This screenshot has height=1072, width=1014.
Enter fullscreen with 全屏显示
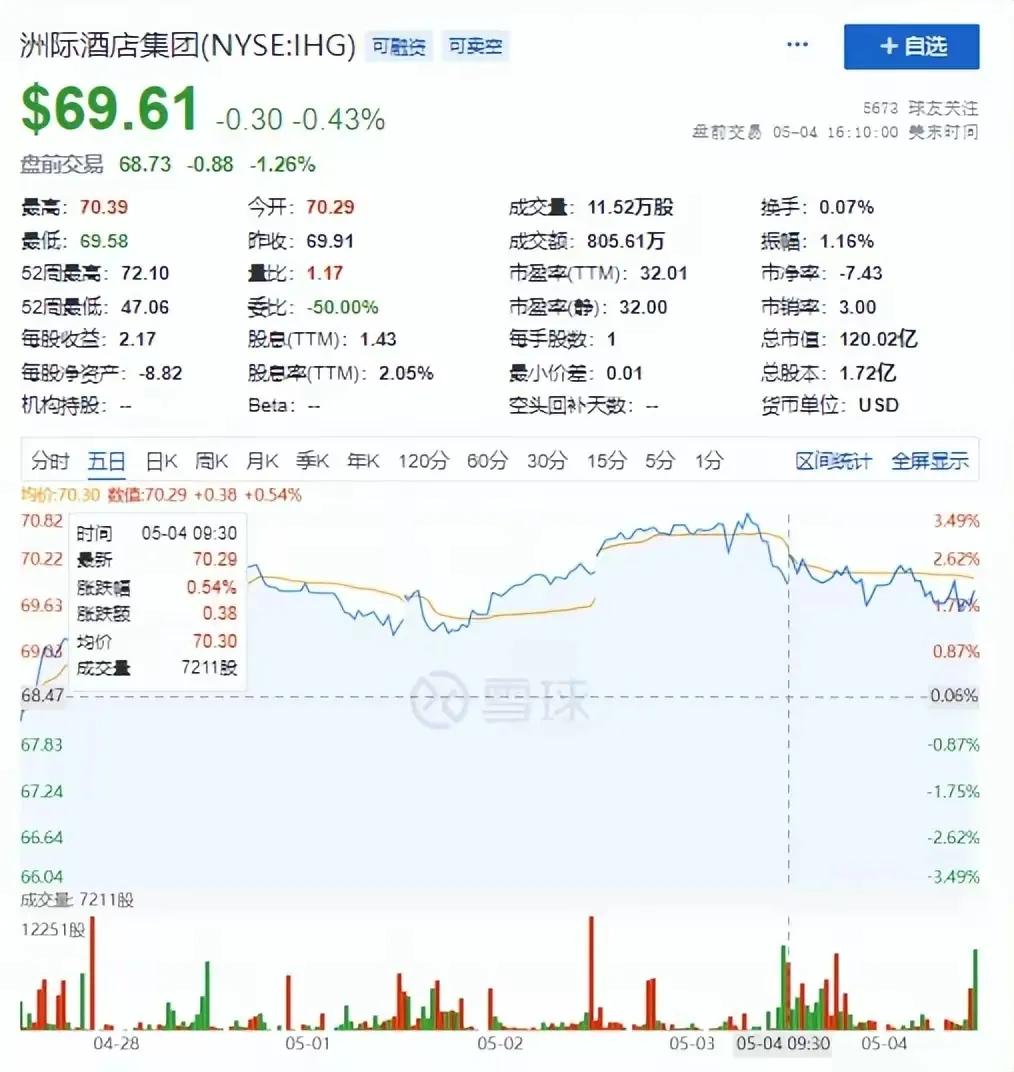tap(930, 461)
